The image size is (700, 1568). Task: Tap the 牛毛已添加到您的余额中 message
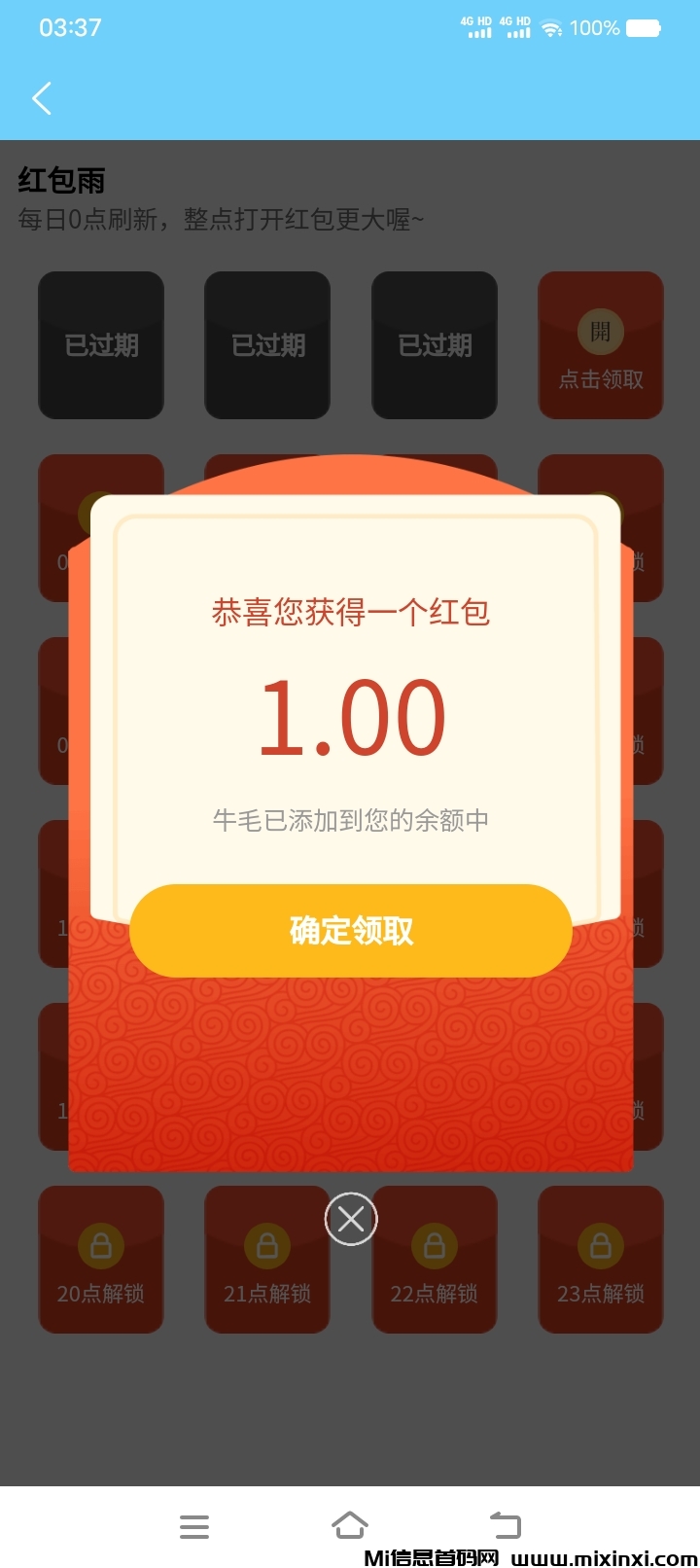tap(350, 820)
